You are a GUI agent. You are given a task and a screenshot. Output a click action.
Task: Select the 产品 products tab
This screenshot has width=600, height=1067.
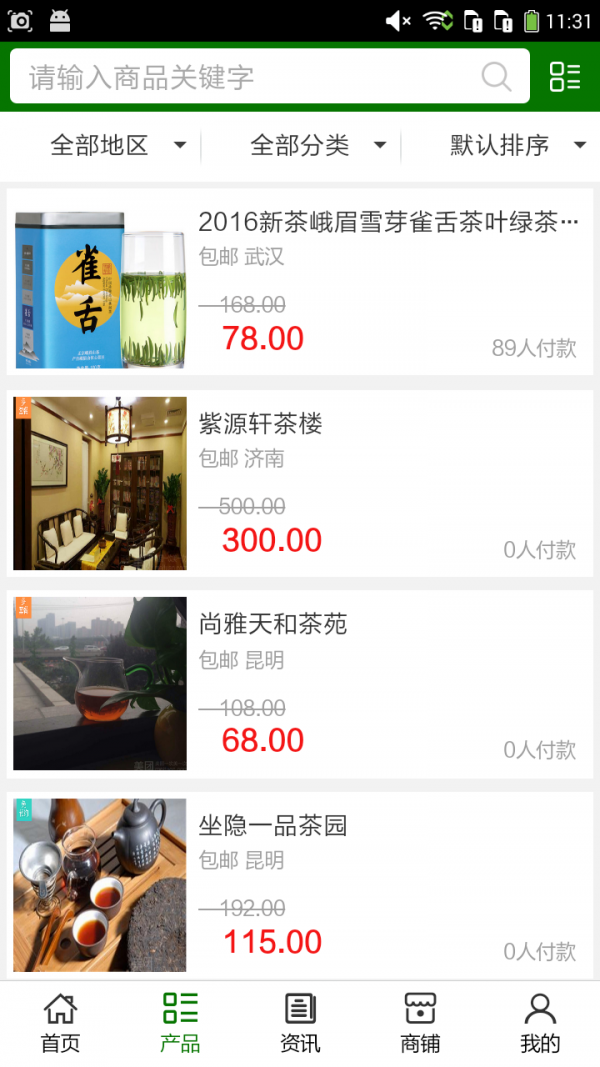point(180,1023)
